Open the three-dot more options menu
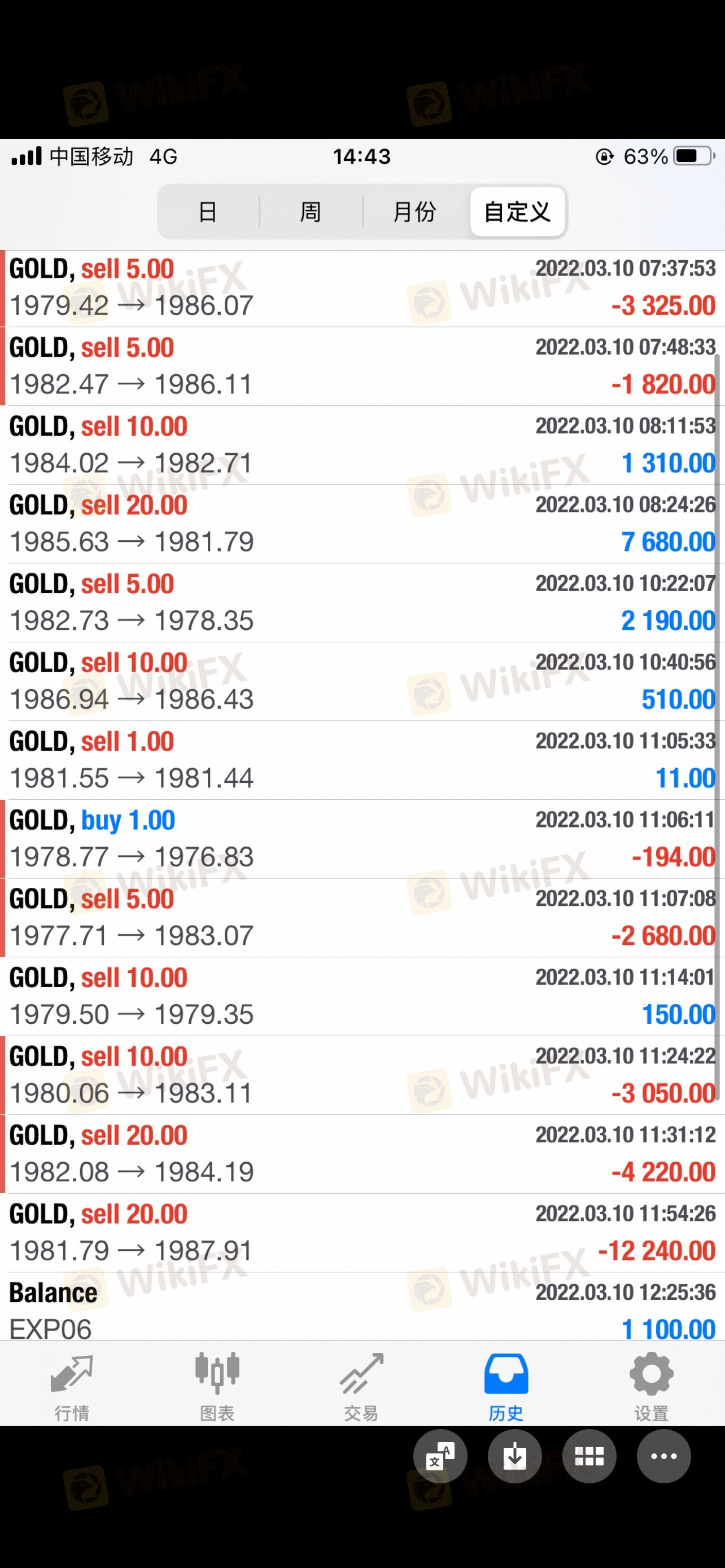The width and height of the screenshot is (725, 1568). pos(663,1457)
